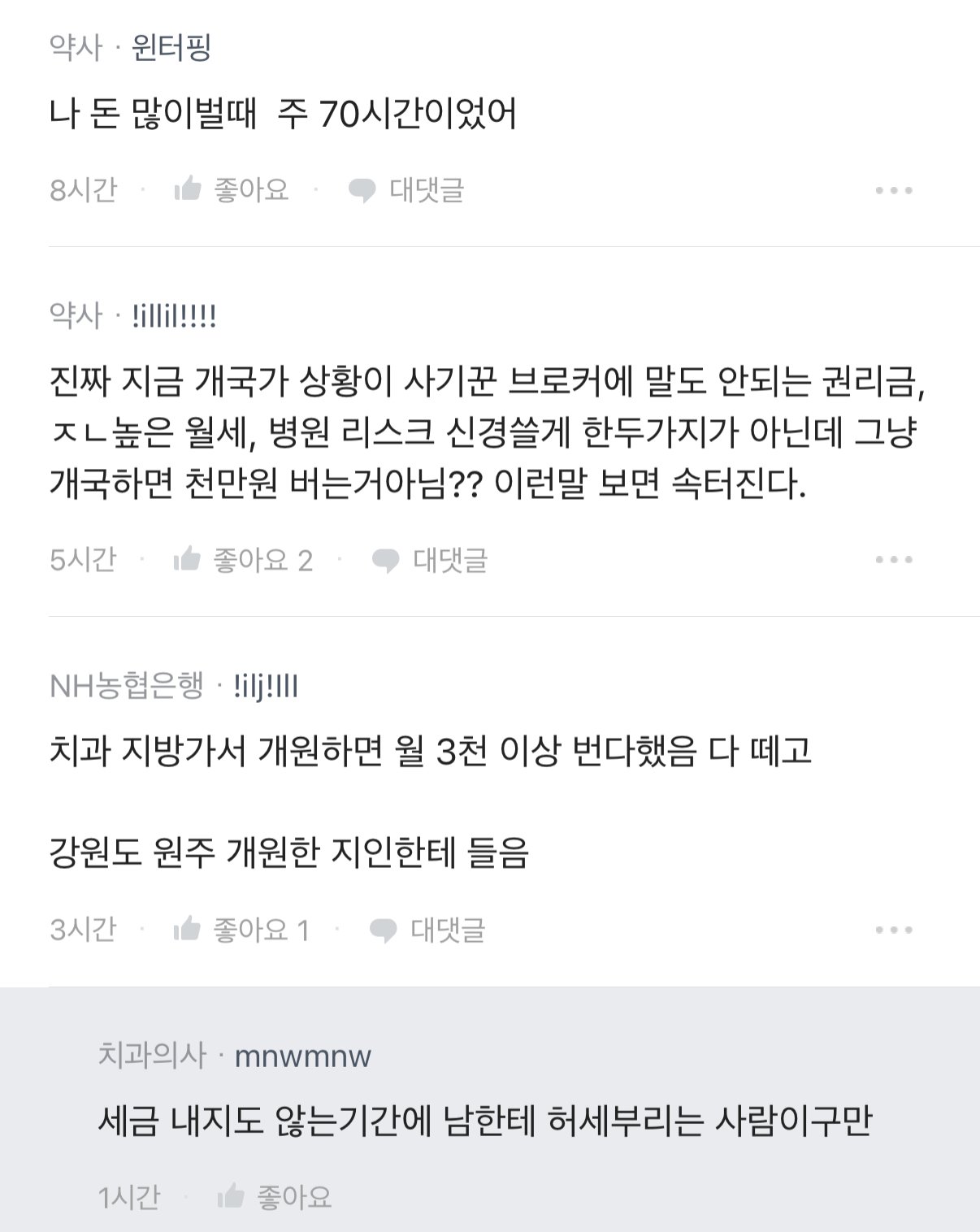Like mnwmnw's reply
Viewport: 980px width, 1232px height.
click(x=275, y=1196)
